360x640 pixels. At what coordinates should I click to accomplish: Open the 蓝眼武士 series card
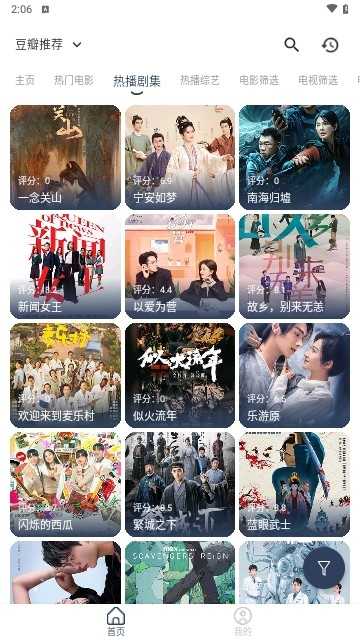pos(294,484)
